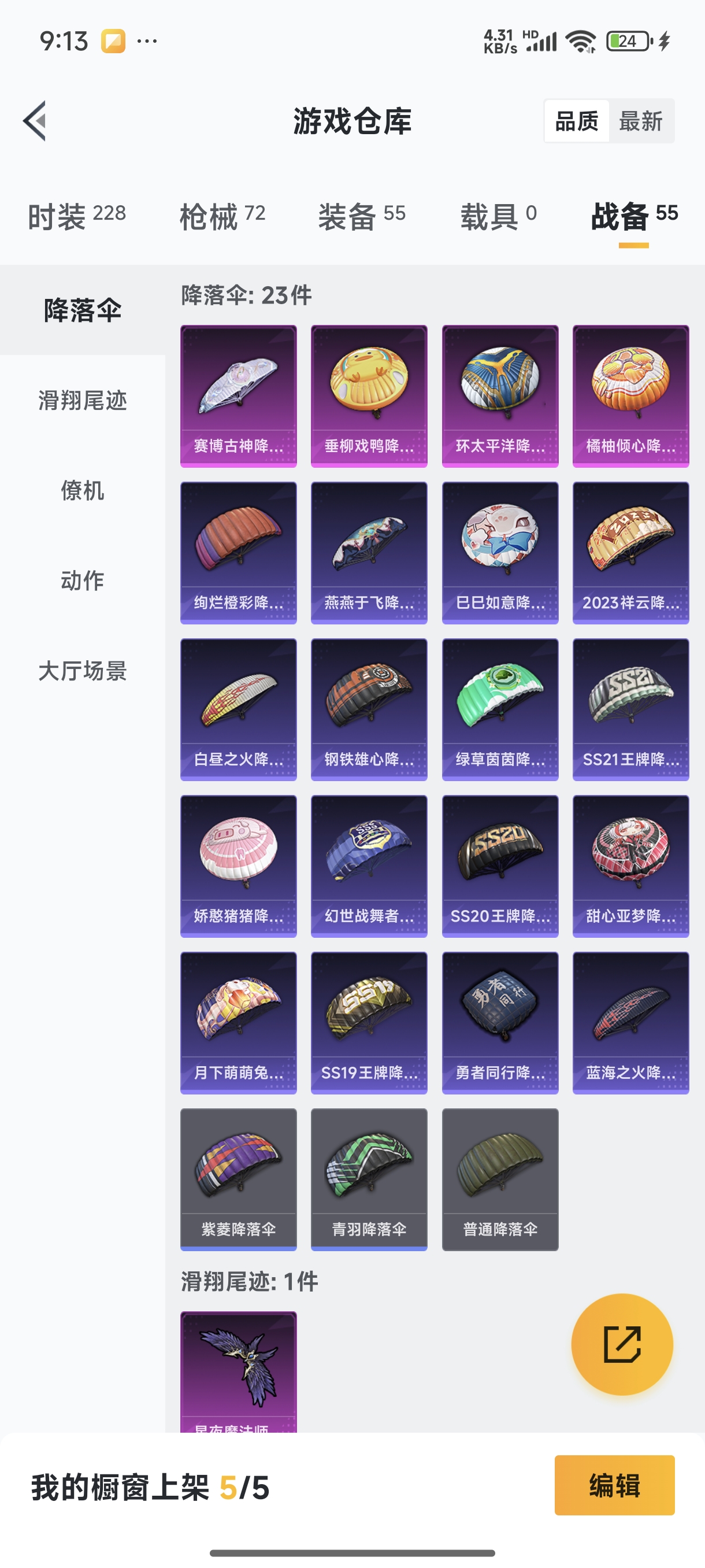Screen dimensions: 705x1568
Task: Switch to the 时装 tab
Action: [x=77, y=216]
